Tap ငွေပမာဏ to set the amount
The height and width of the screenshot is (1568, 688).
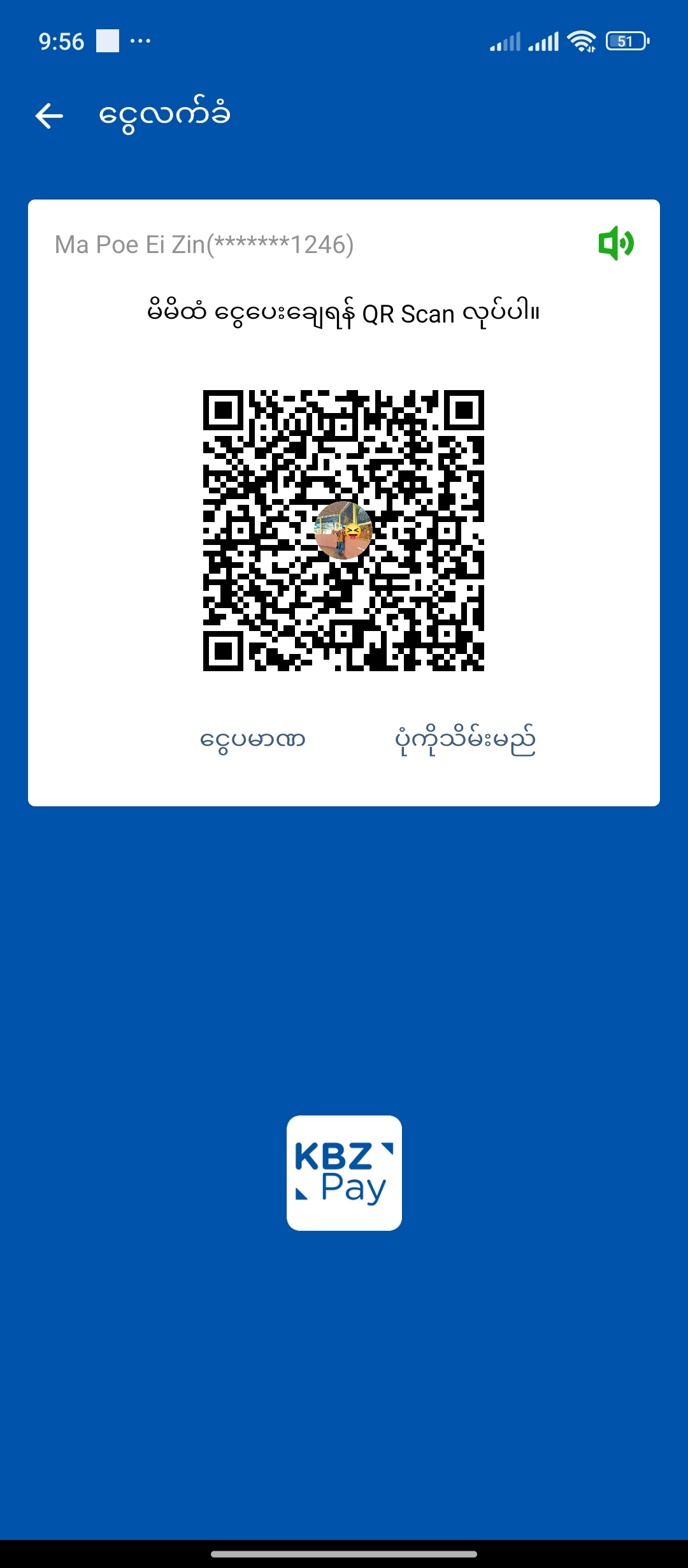click(x=253, y=740)
